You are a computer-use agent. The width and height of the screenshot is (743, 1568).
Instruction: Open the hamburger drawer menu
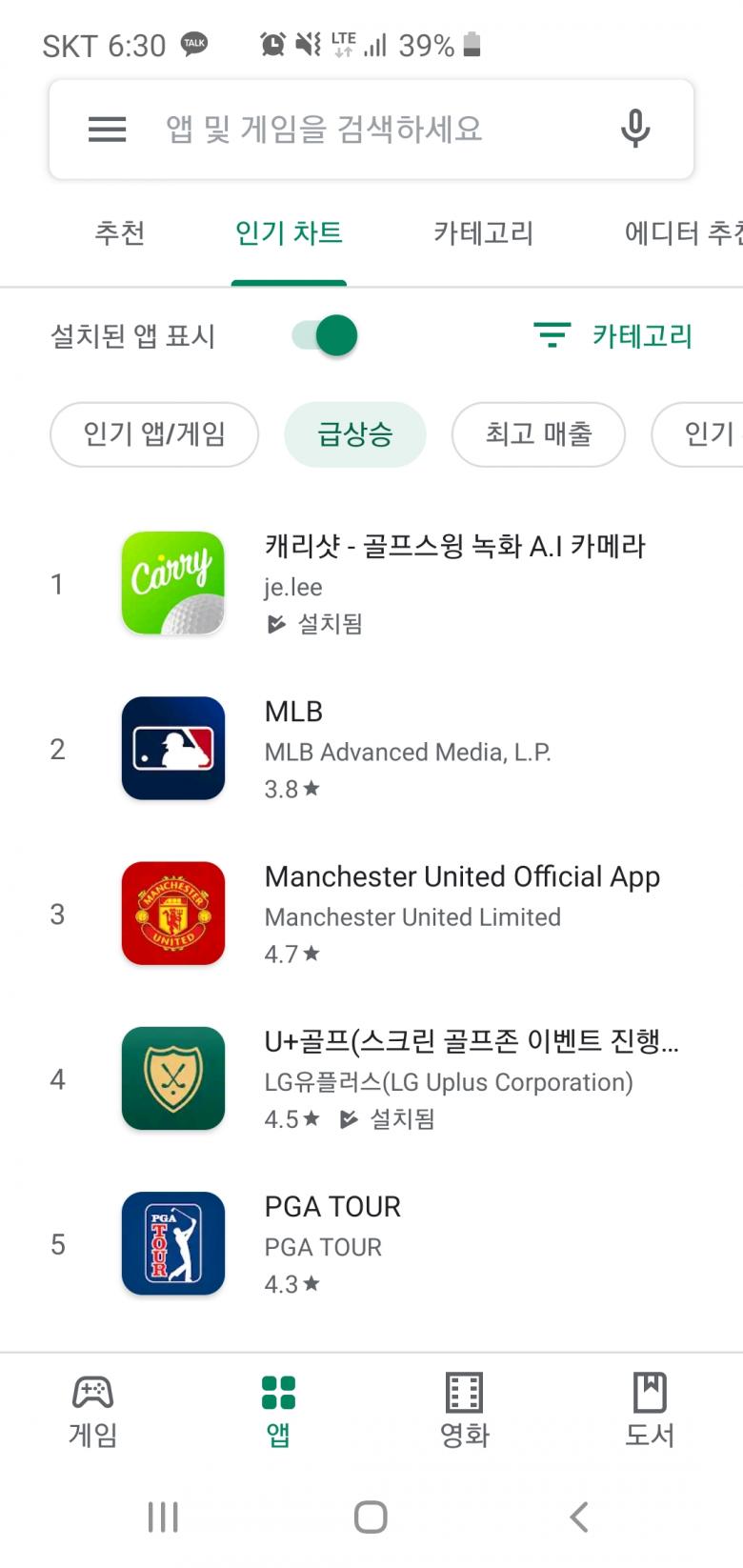click(x=107, y=130)
